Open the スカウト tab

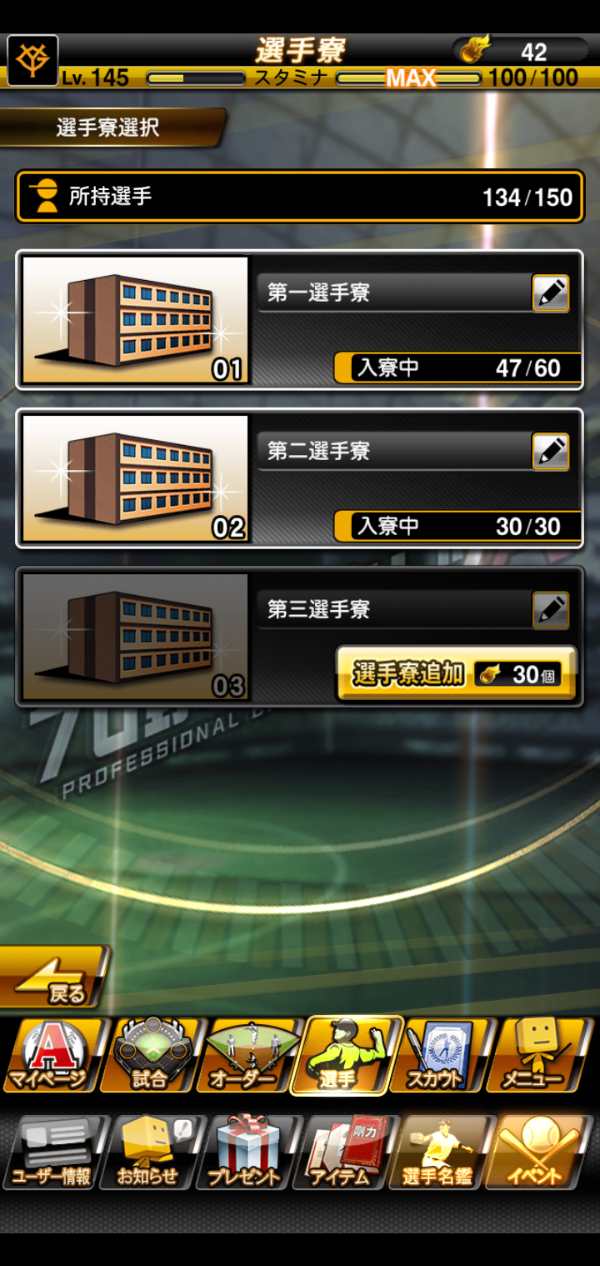pos(443,1055)
